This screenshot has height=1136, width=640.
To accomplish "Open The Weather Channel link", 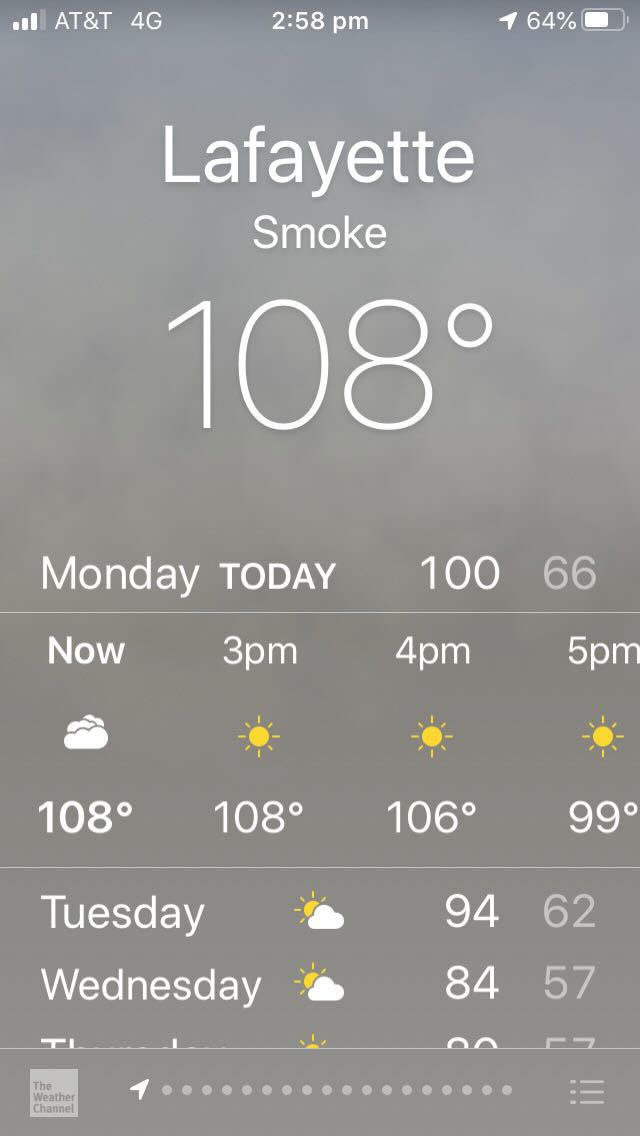I will point(54,1092).
